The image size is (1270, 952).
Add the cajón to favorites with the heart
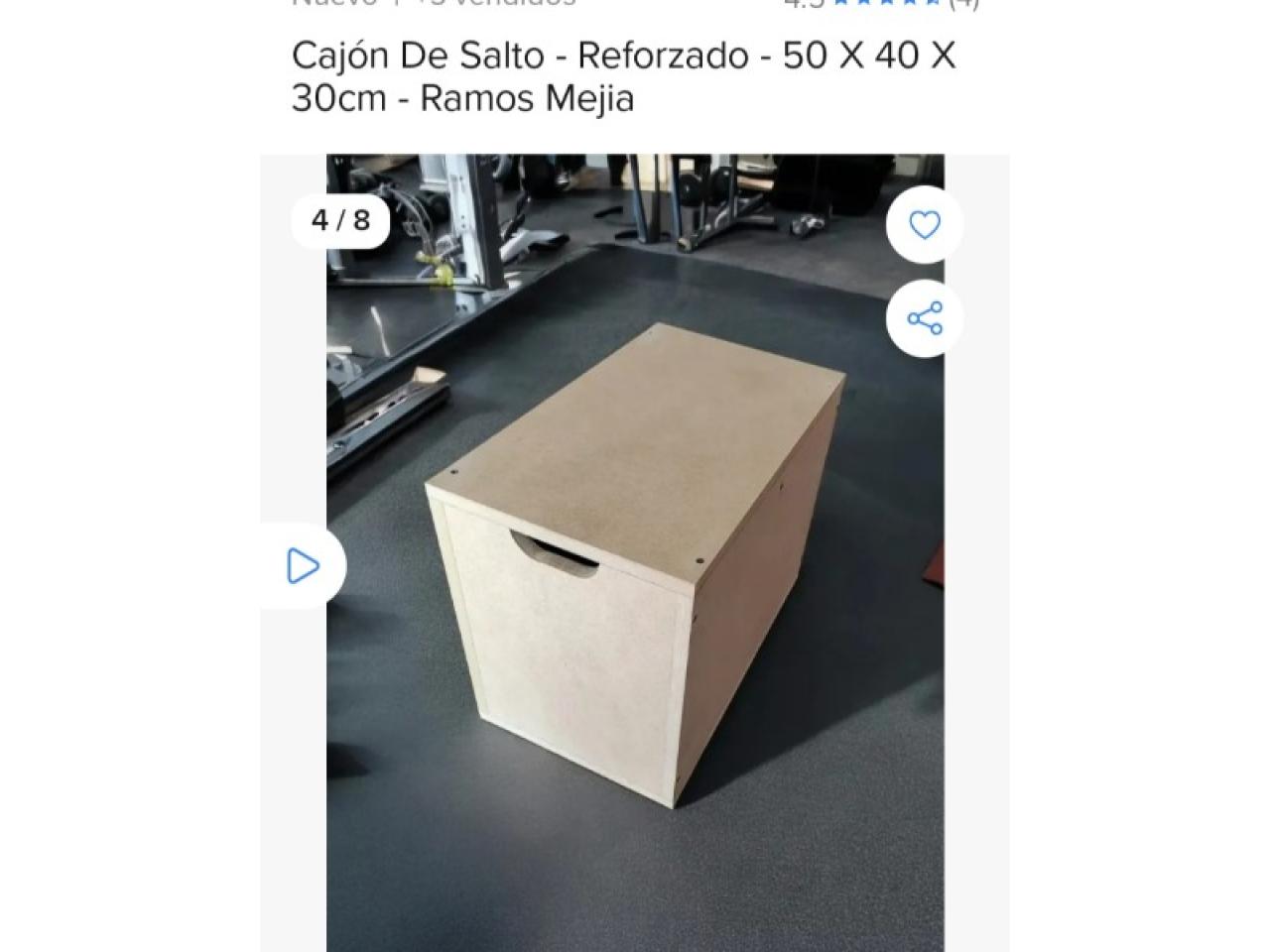click(x=924, y=225)
